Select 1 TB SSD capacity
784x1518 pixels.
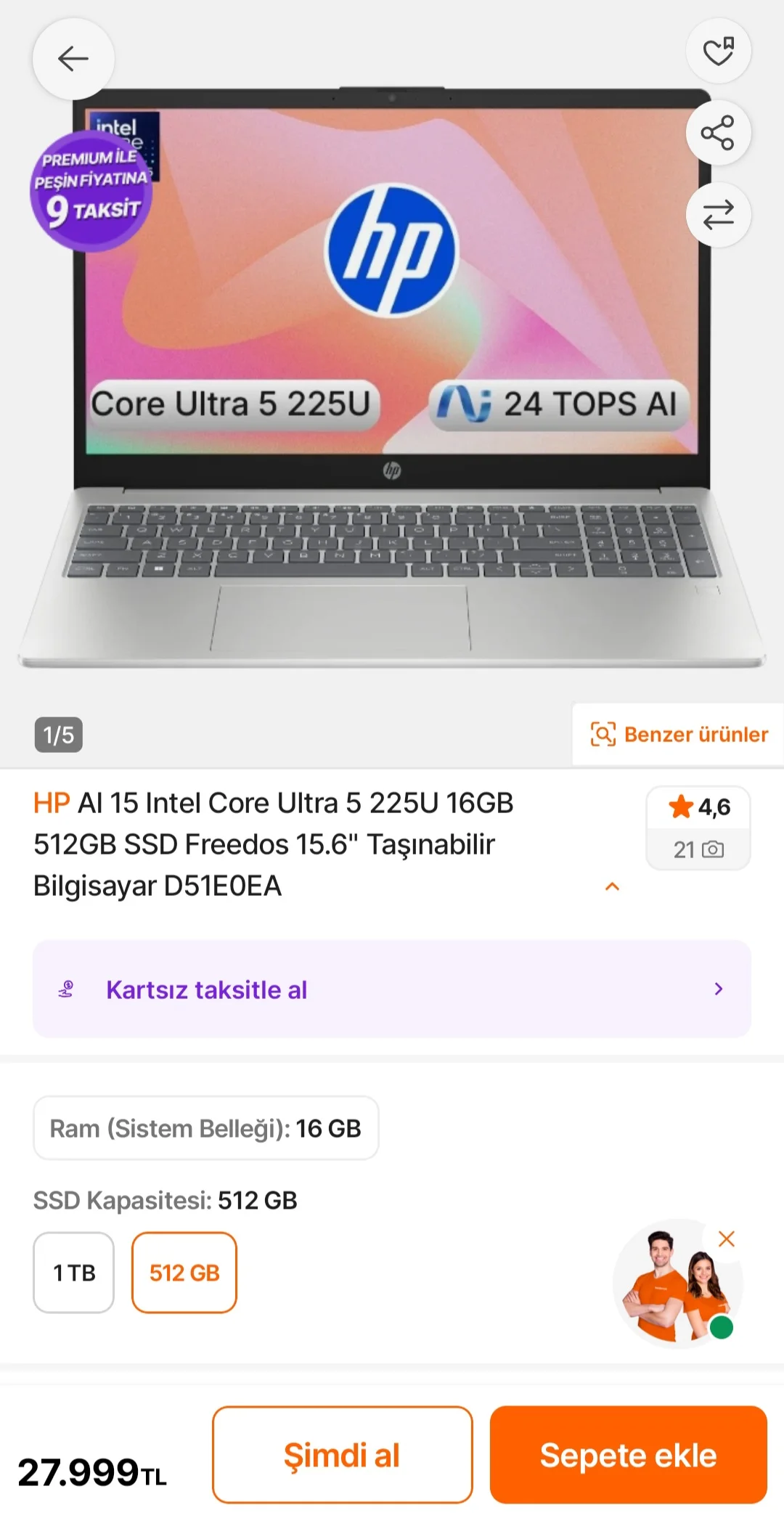tap(74, 1273)
